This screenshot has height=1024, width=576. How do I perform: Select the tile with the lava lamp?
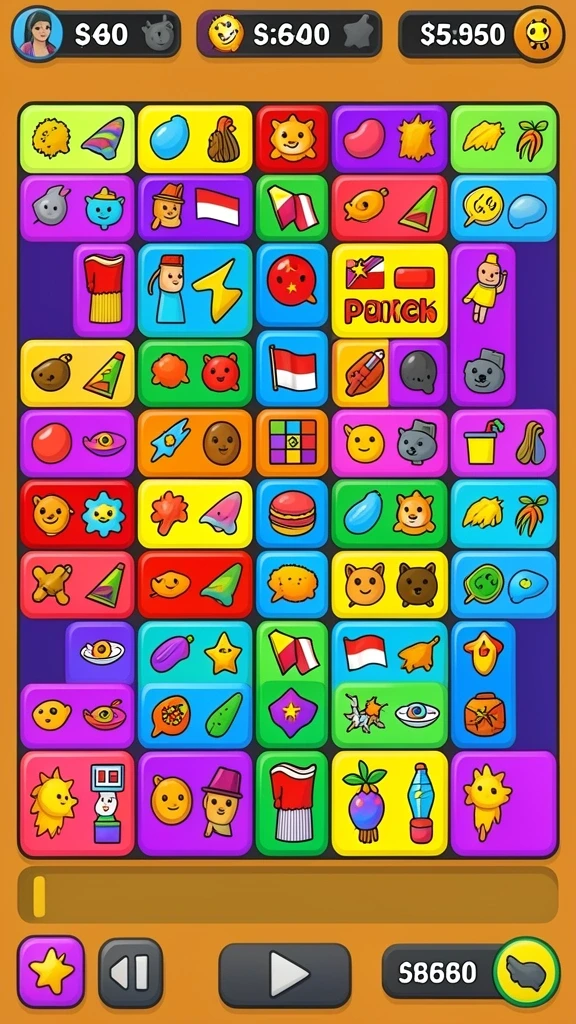pos(390,803)
